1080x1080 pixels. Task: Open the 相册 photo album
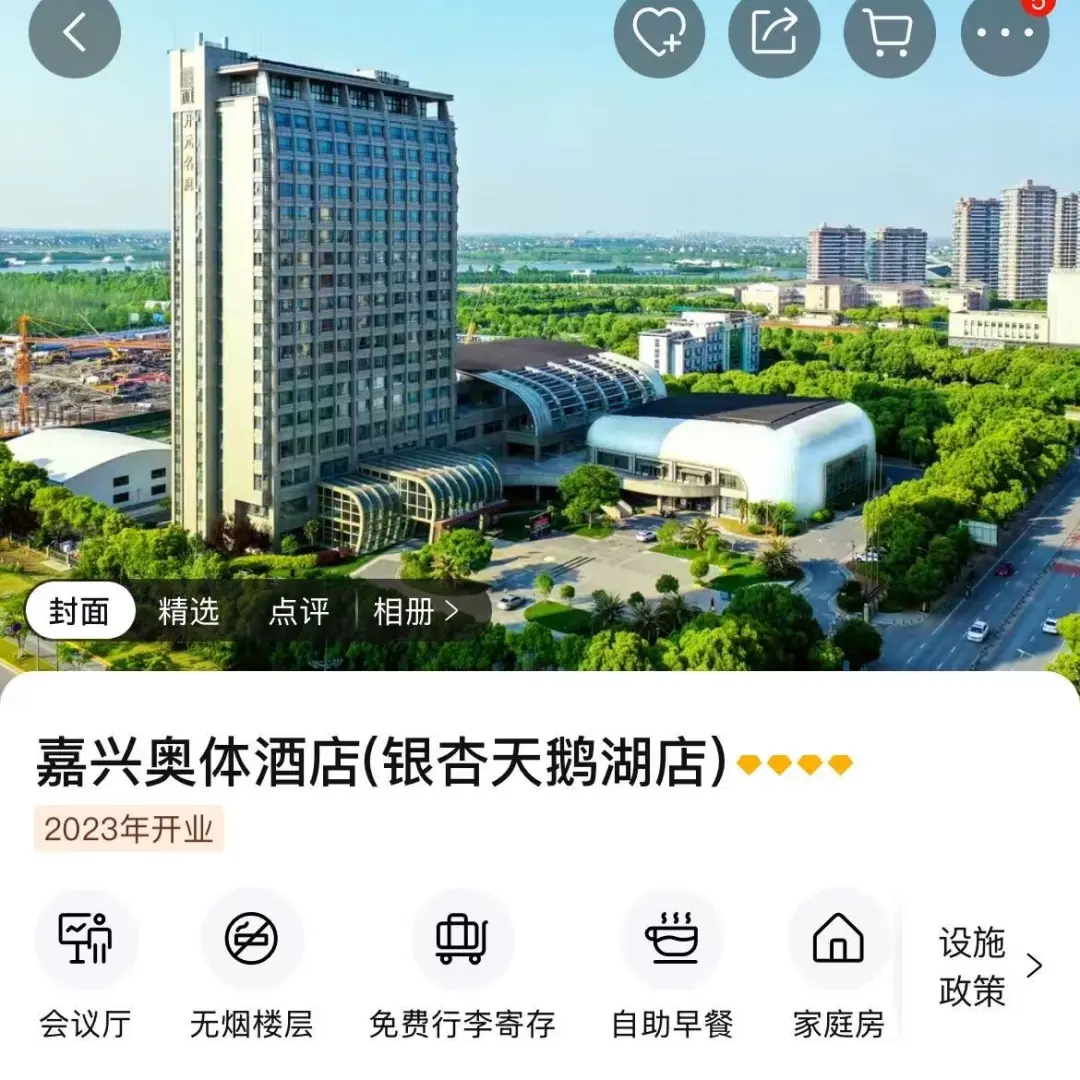(x=414, y=611)
